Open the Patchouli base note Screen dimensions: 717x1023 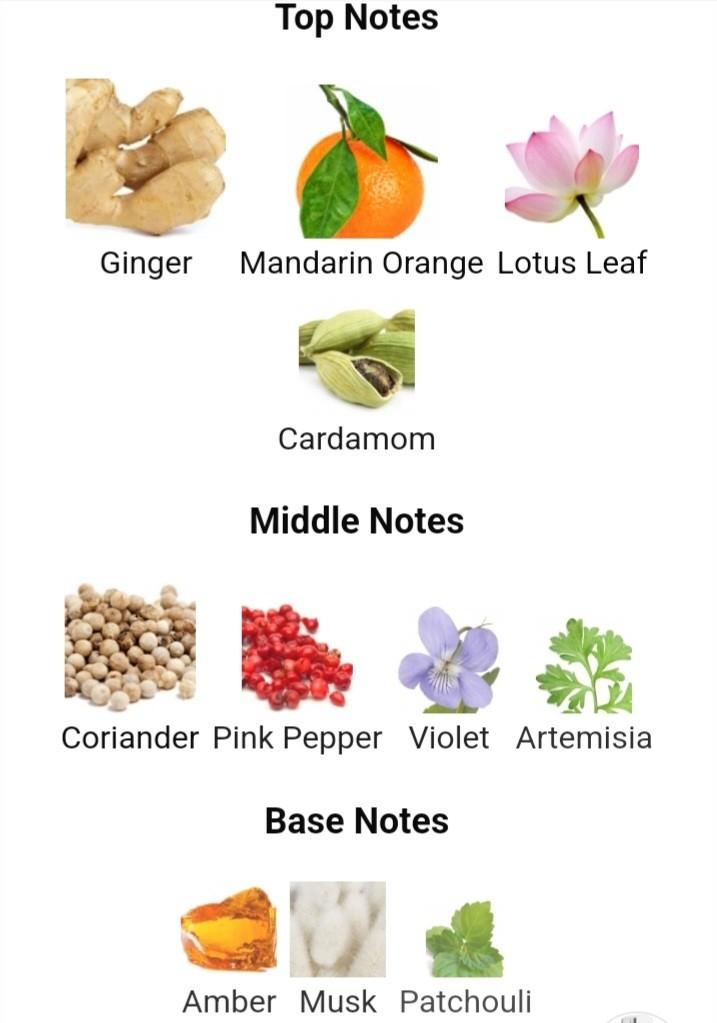[465, 938]
